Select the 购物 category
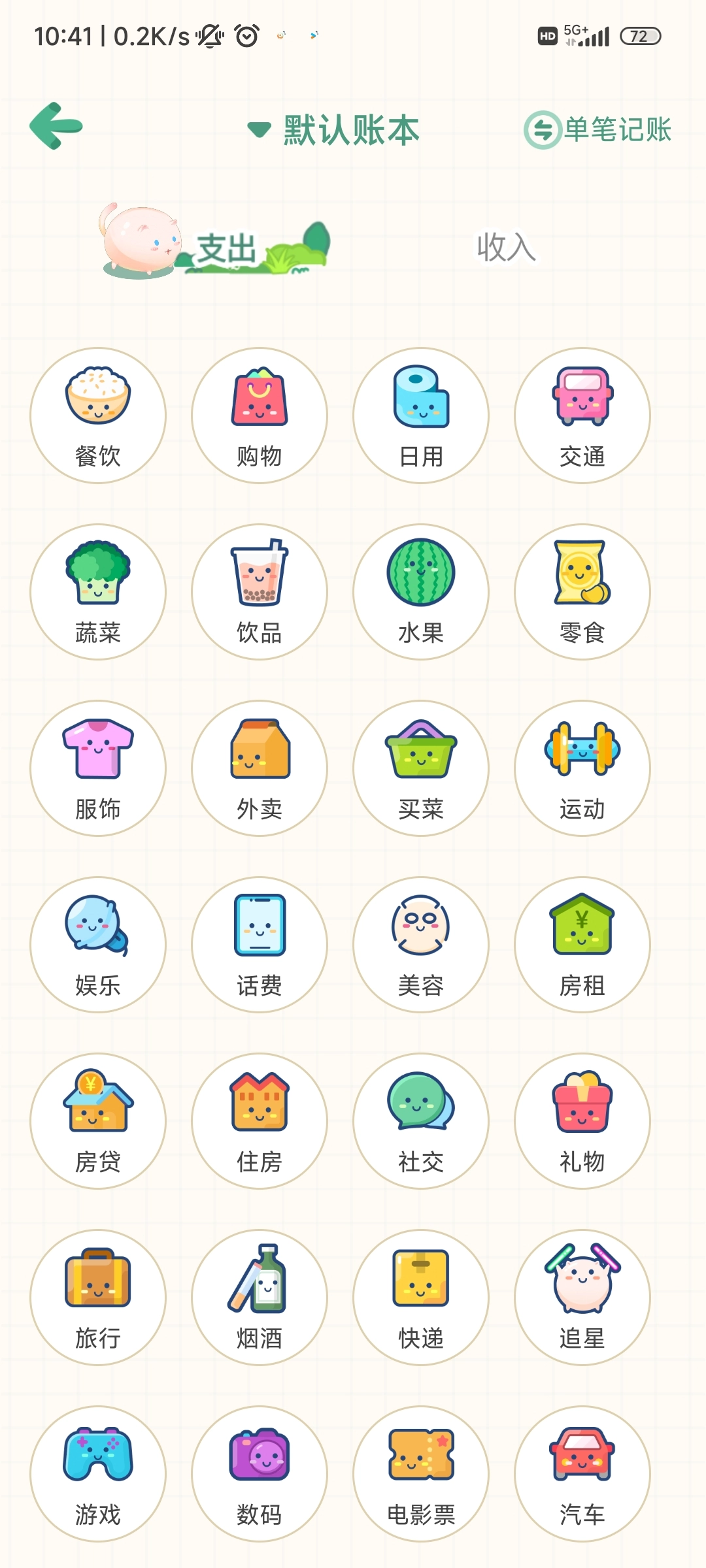 click(x=260, y=416)
